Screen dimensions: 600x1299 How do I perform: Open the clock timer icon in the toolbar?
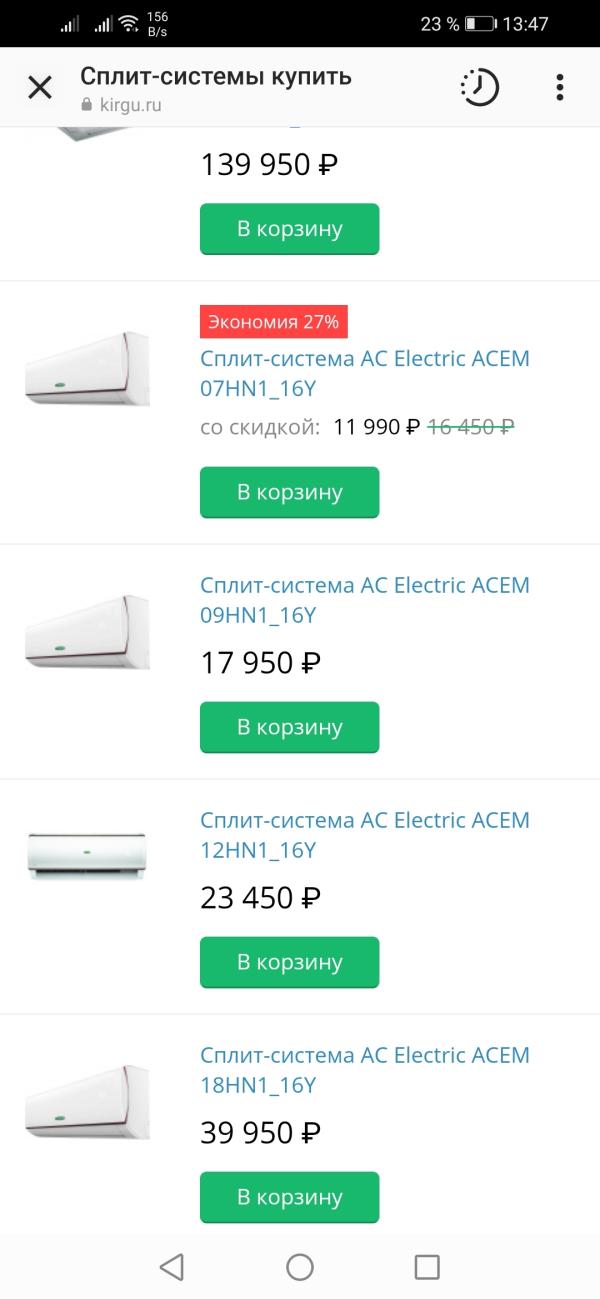480,88
